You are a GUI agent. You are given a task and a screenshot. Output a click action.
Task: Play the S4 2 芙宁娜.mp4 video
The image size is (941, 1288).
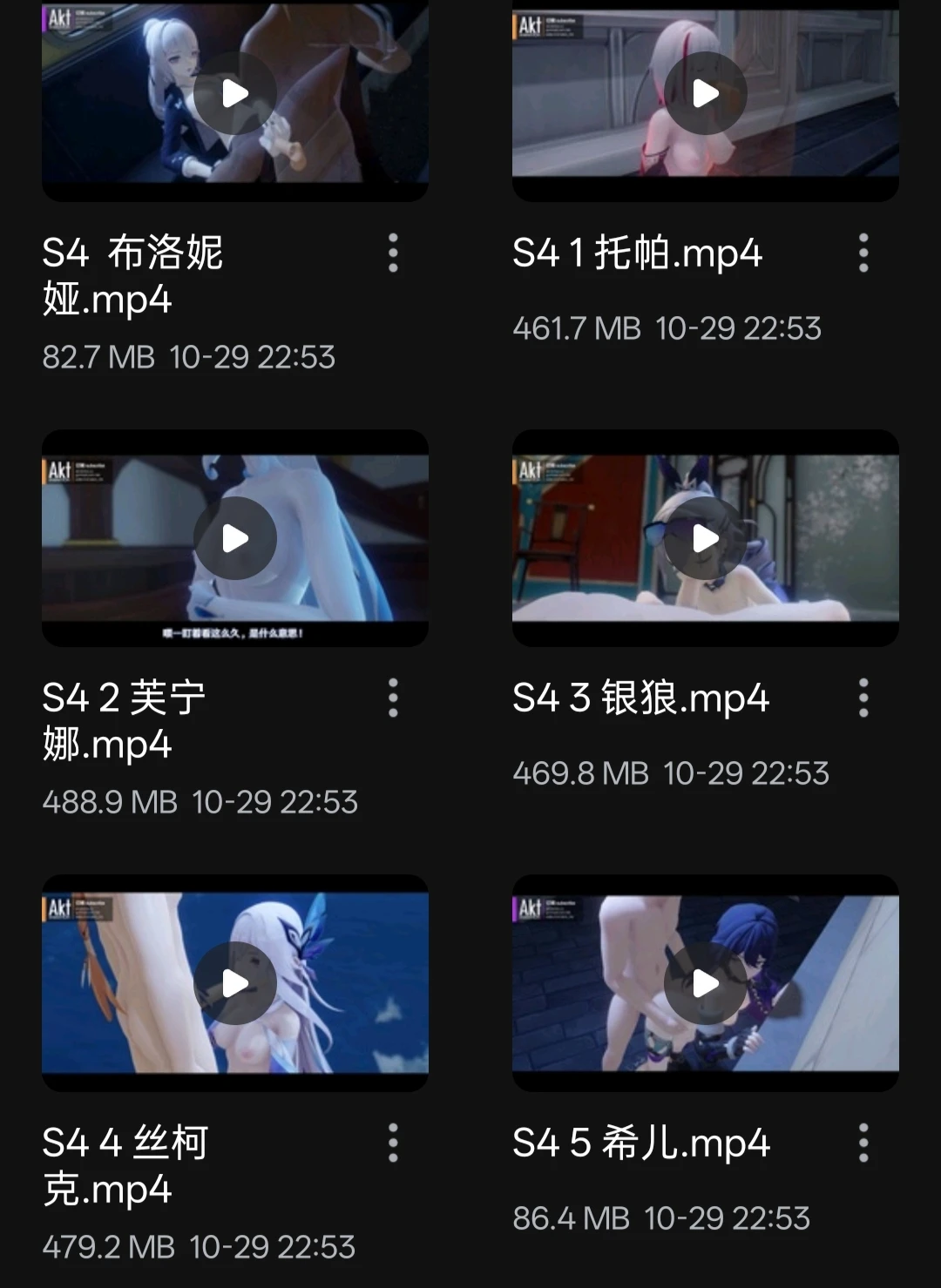coord(233,538)
